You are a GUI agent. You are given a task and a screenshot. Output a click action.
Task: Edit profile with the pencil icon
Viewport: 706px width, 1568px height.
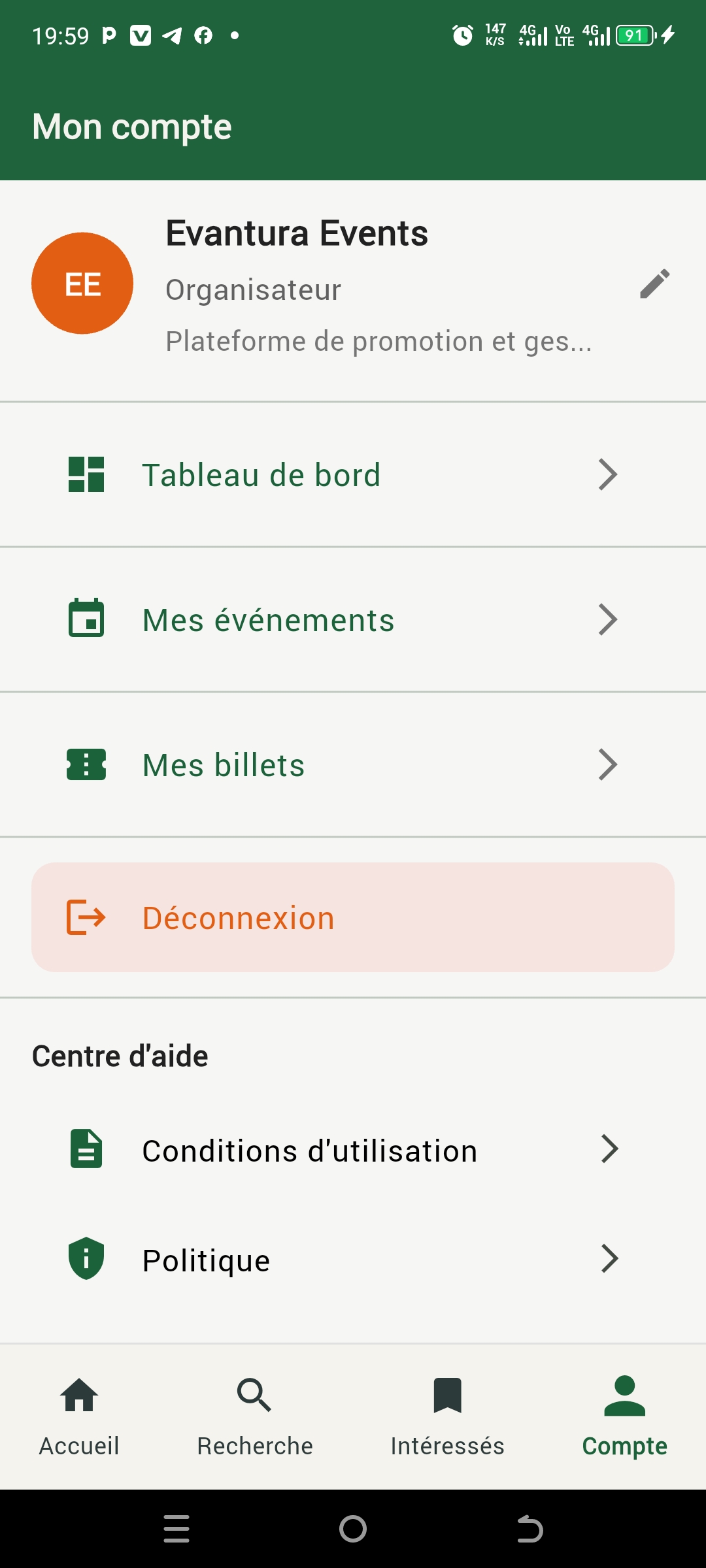click(654, 283)
